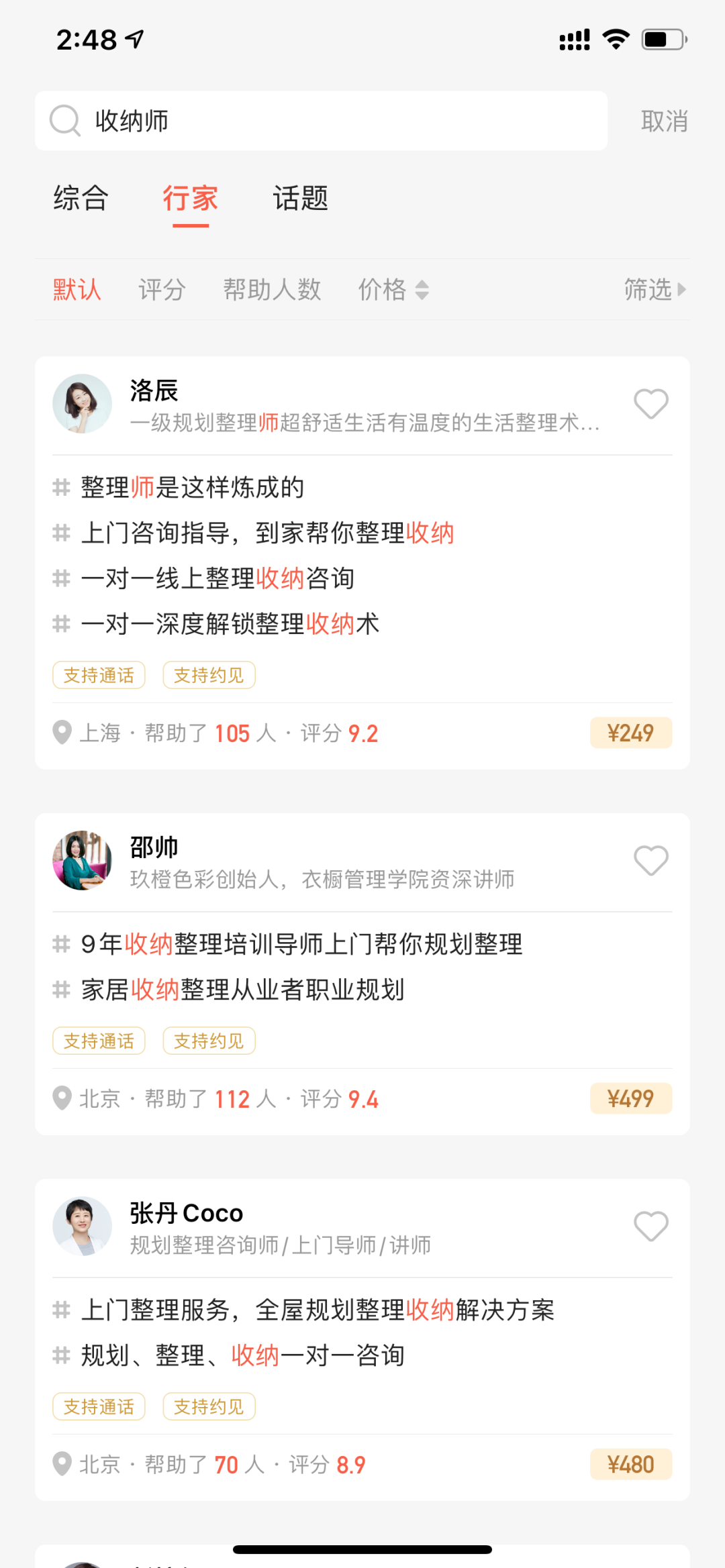
Task: Favorite 张丹 Coco with the heart icon
Action: coord(650,1226)
